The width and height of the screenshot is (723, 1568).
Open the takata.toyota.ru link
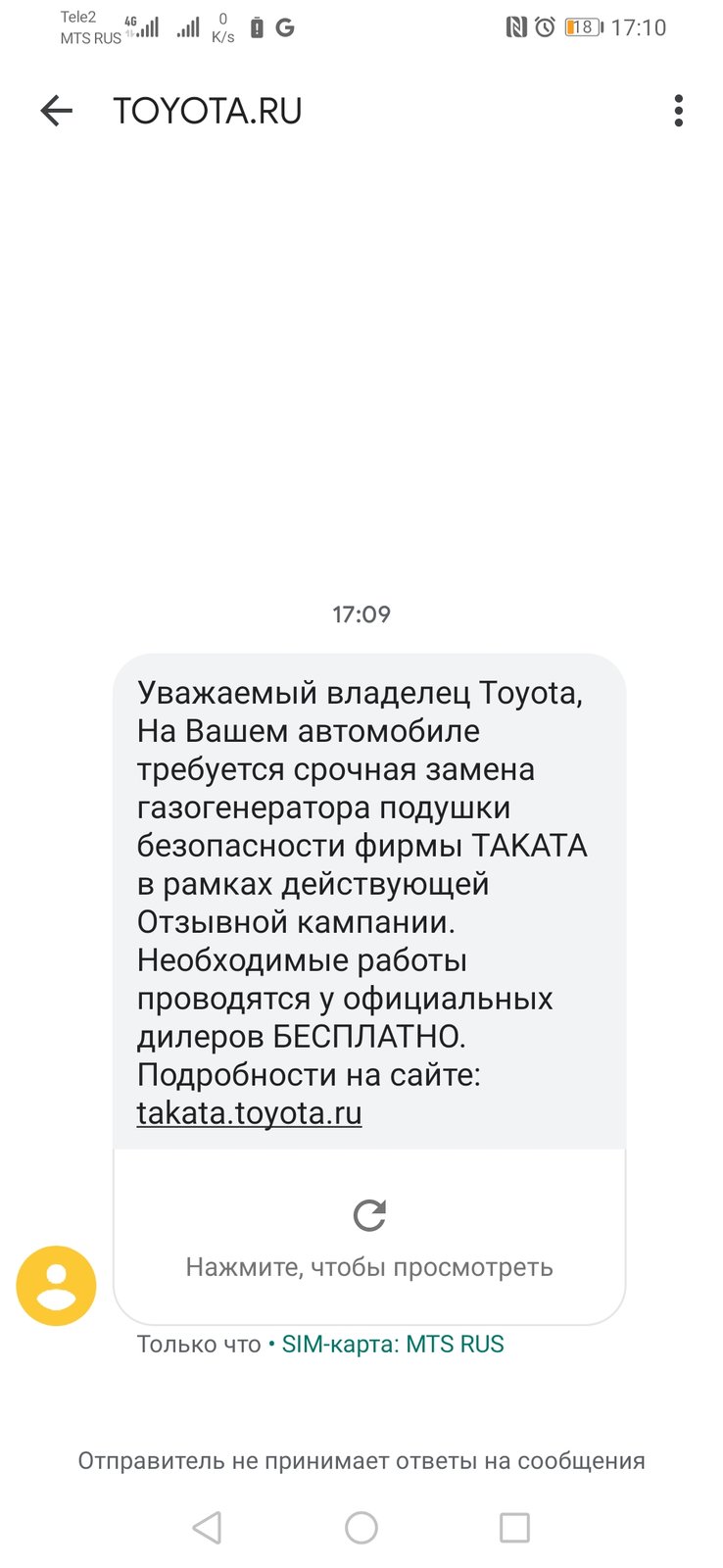click(x=249, y=1113)
